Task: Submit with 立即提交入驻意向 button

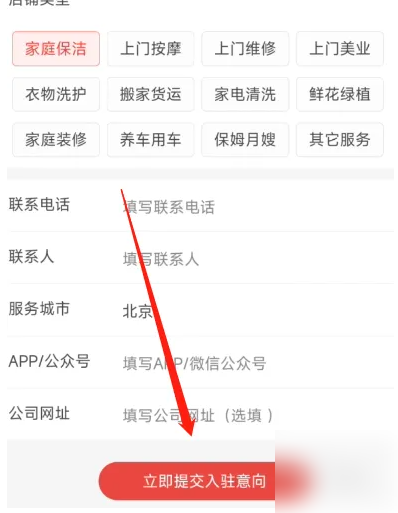Action: click(204, 481)
